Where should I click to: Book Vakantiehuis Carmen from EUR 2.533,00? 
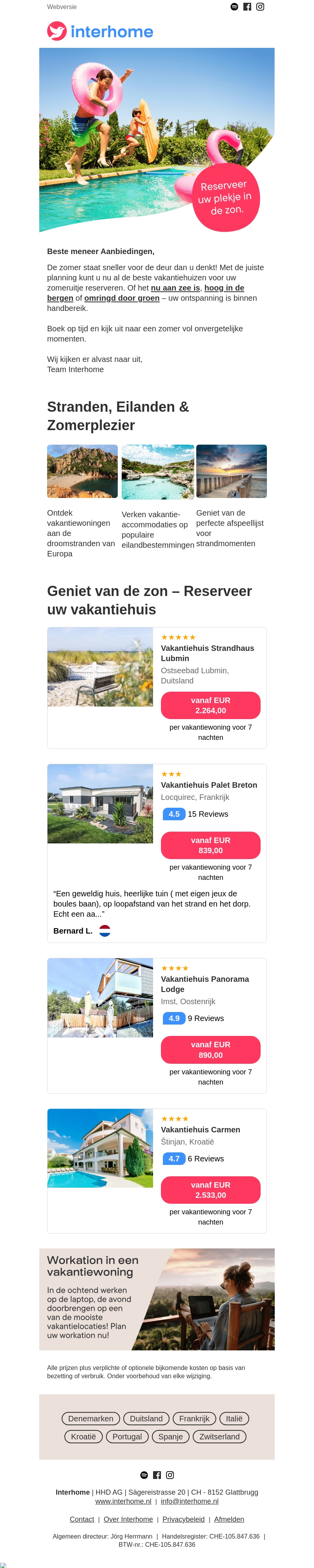[210, 1190]
